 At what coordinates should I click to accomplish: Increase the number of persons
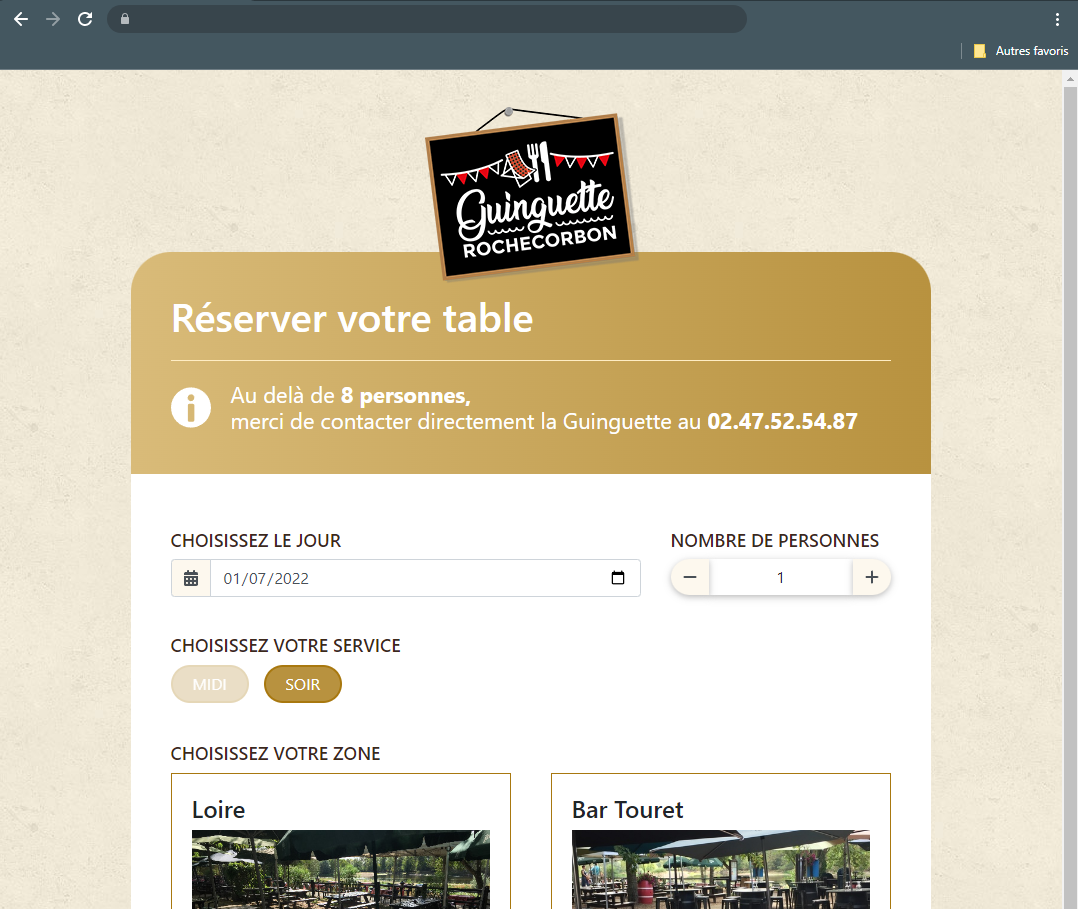point(871,577)
